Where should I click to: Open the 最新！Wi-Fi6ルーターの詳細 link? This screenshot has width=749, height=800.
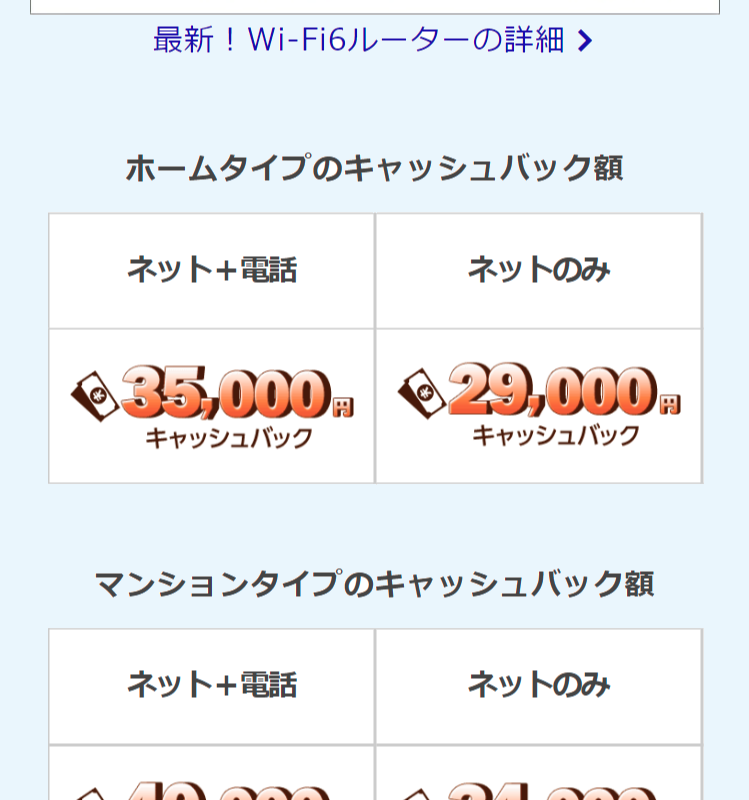coord(372,40)
